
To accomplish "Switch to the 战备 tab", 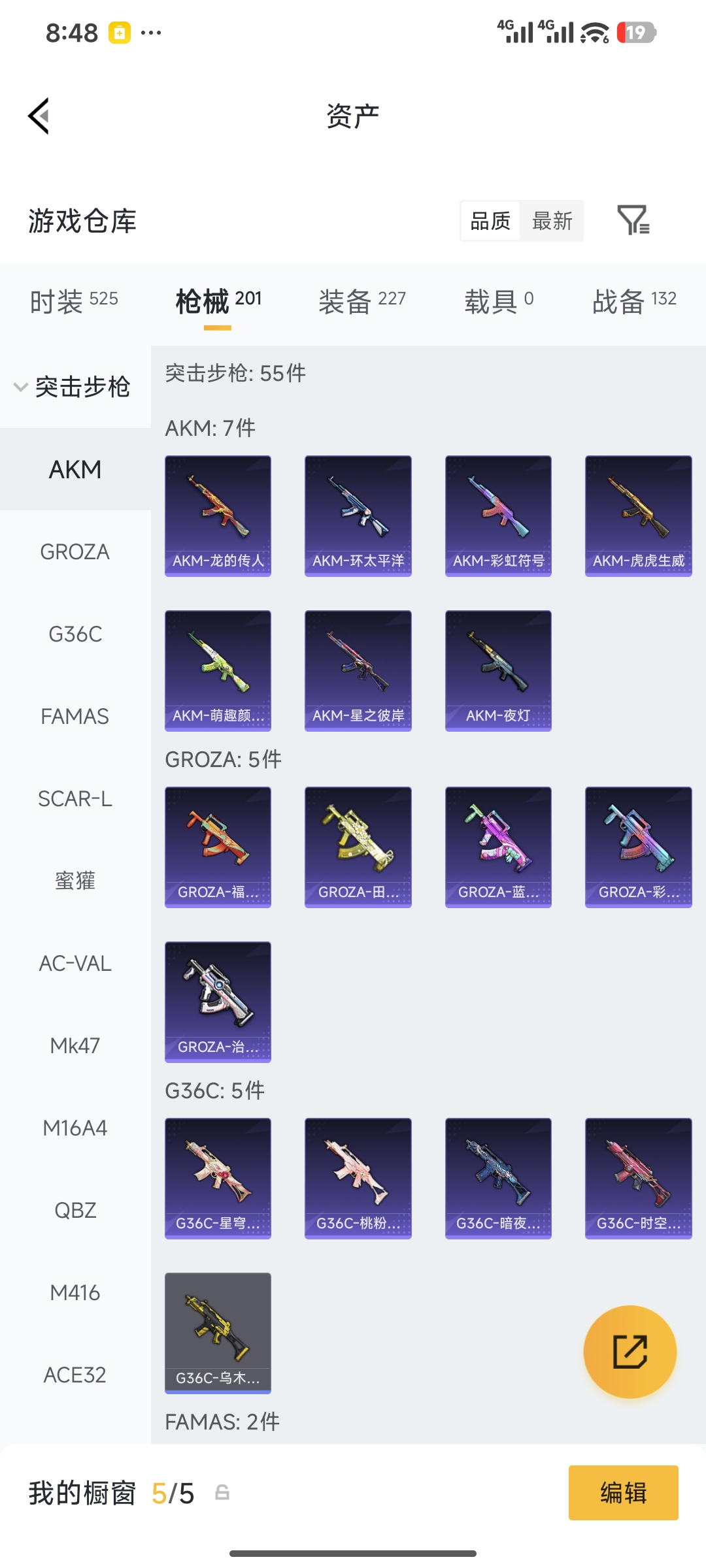I will click(x=634, y=302).
